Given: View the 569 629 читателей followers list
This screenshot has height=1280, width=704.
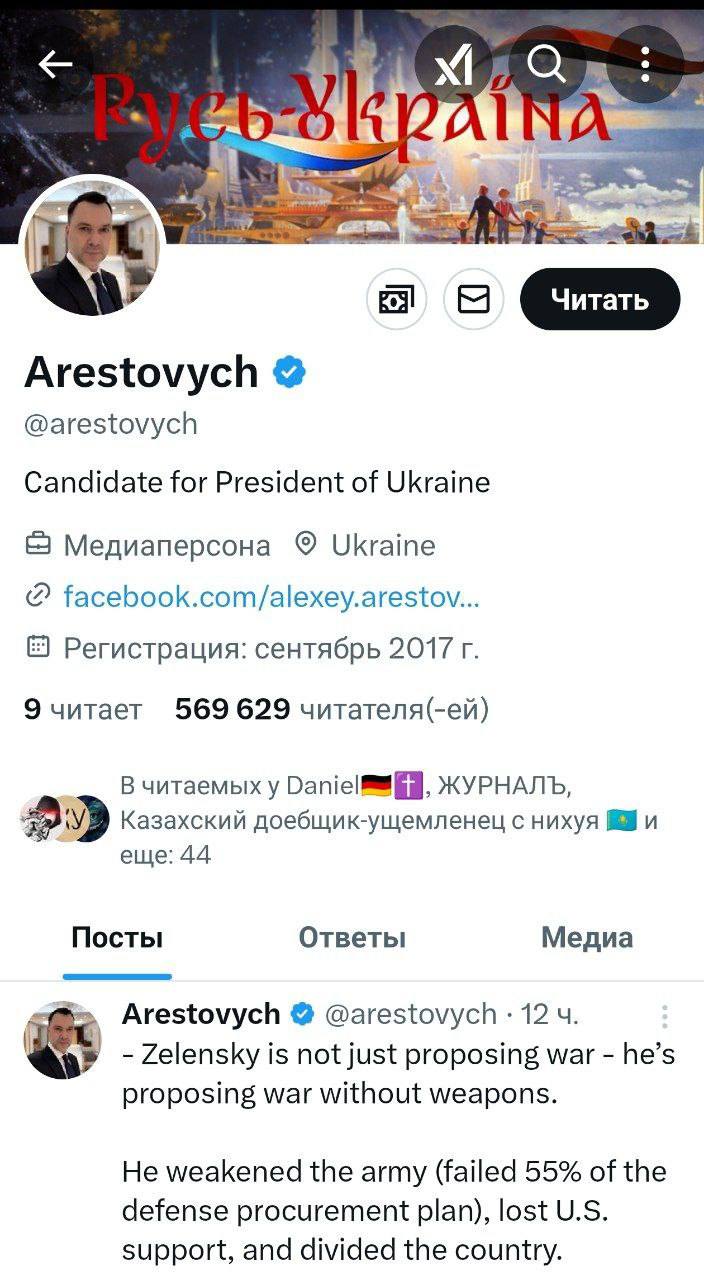Looking at the screenshot, I should pyautogui.click(x=331, y=709).
